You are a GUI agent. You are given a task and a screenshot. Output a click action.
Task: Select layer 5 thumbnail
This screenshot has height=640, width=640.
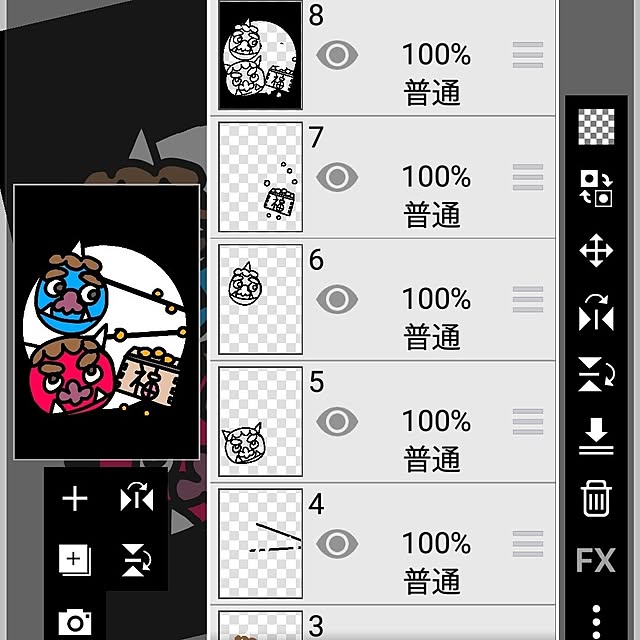pos(260,421)
